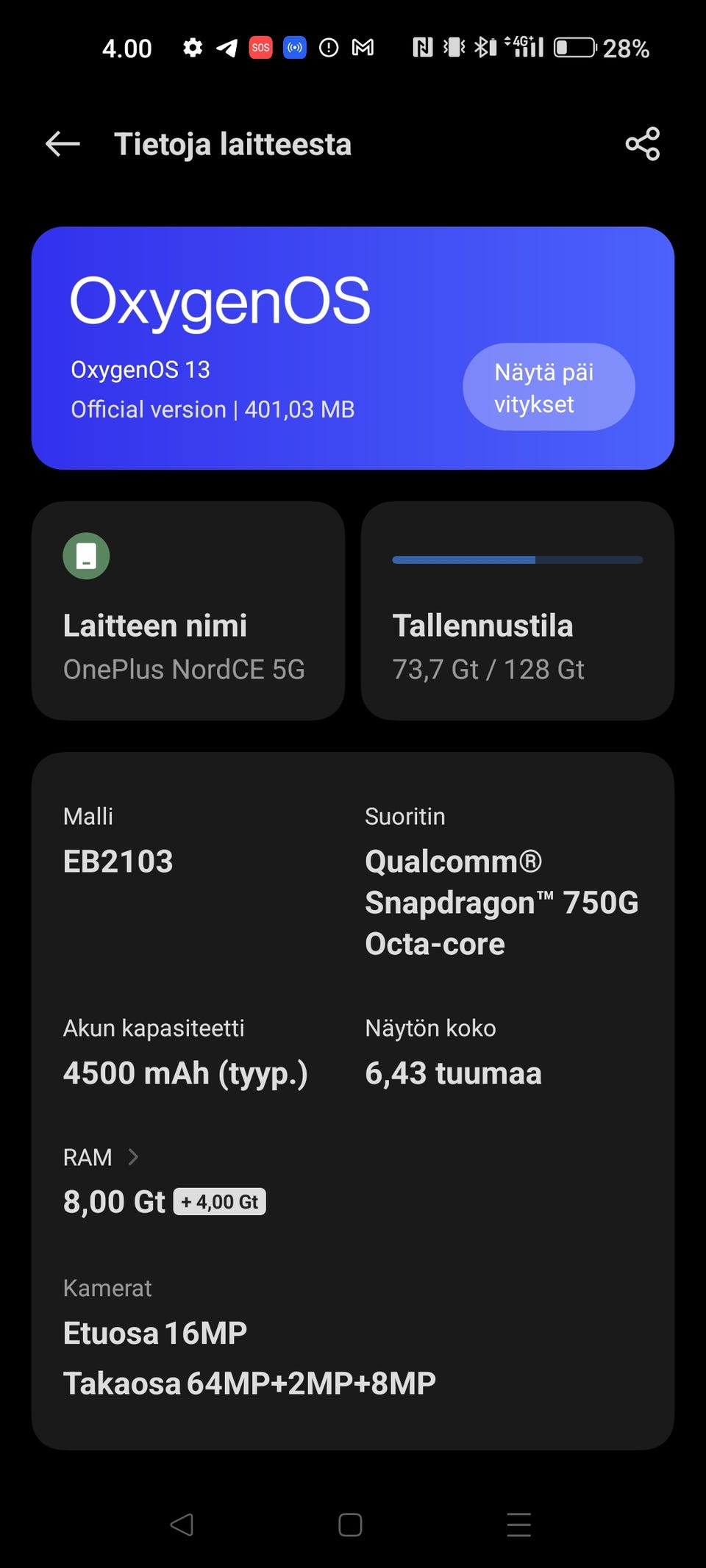Open the recent apps menu

tap(518, 1525)
